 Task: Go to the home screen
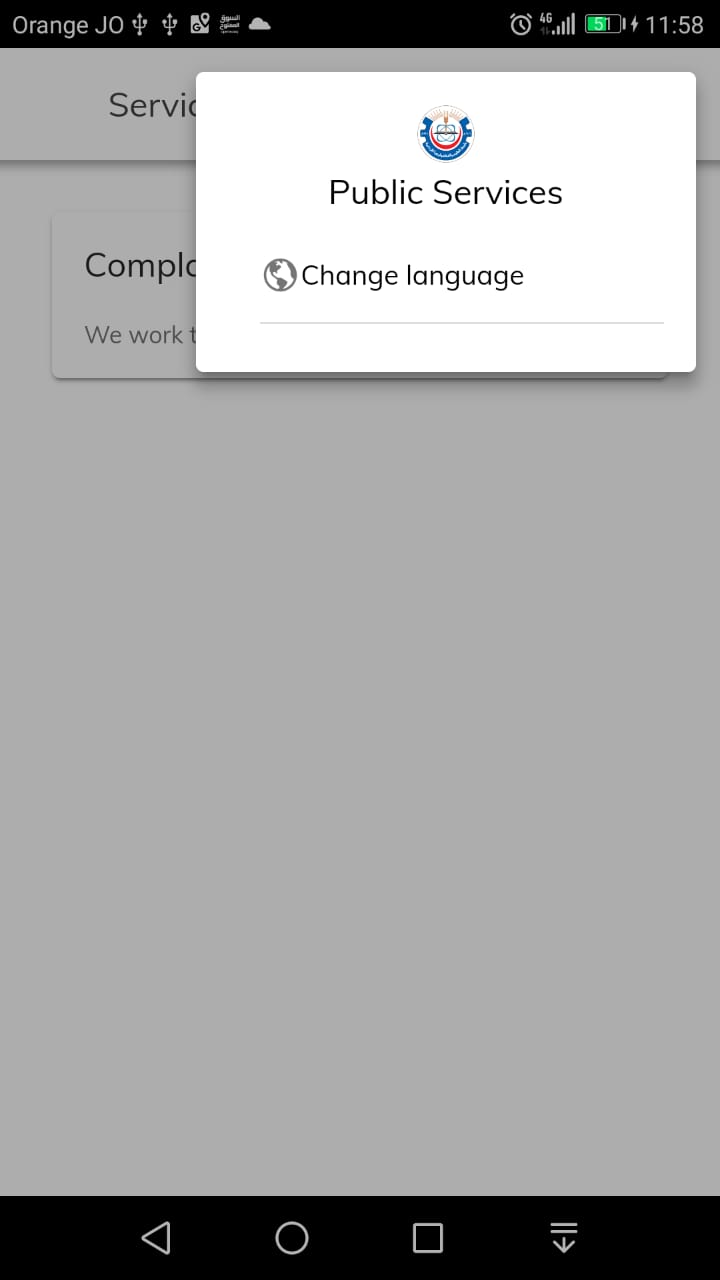coord(292,1238)
